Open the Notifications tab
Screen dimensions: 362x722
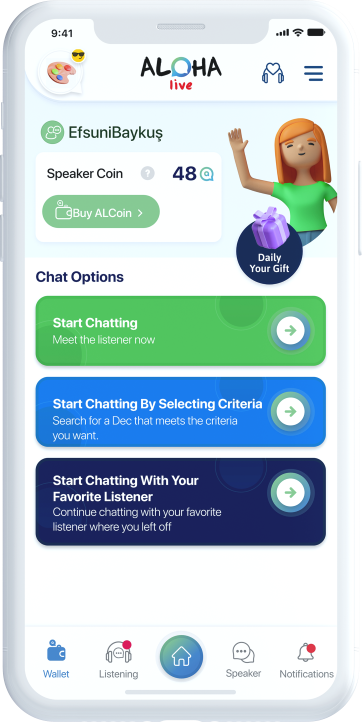[306, 659]
